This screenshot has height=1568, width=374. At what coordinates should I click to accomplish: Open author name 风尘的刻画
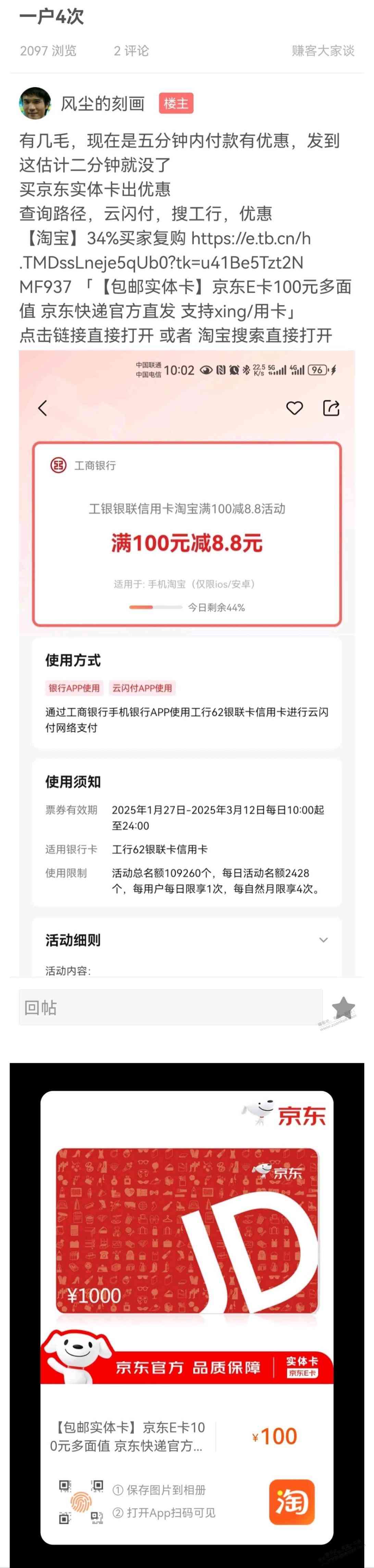pos(102,104)
